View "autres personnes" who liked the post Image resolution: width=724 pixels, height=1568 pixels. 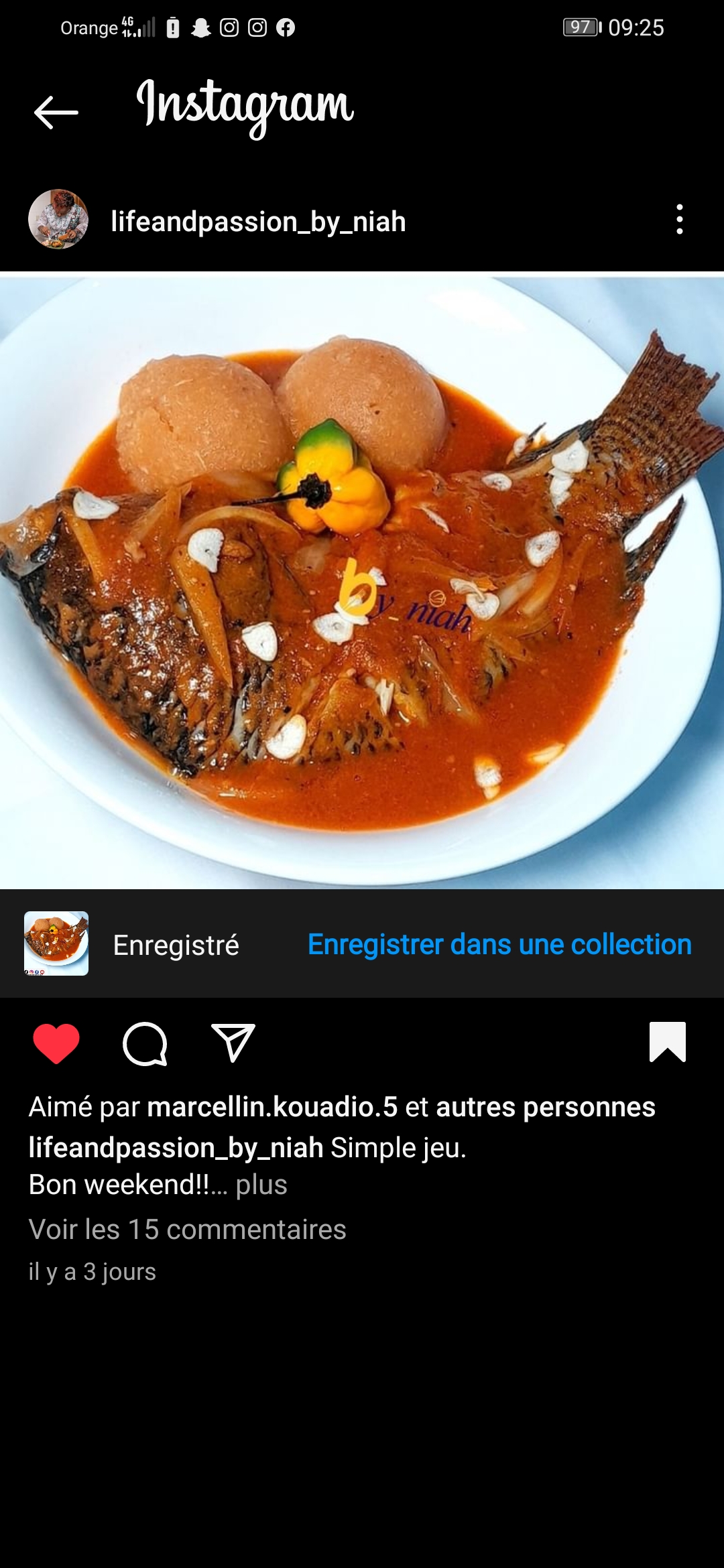click(x=545, y=1107)
